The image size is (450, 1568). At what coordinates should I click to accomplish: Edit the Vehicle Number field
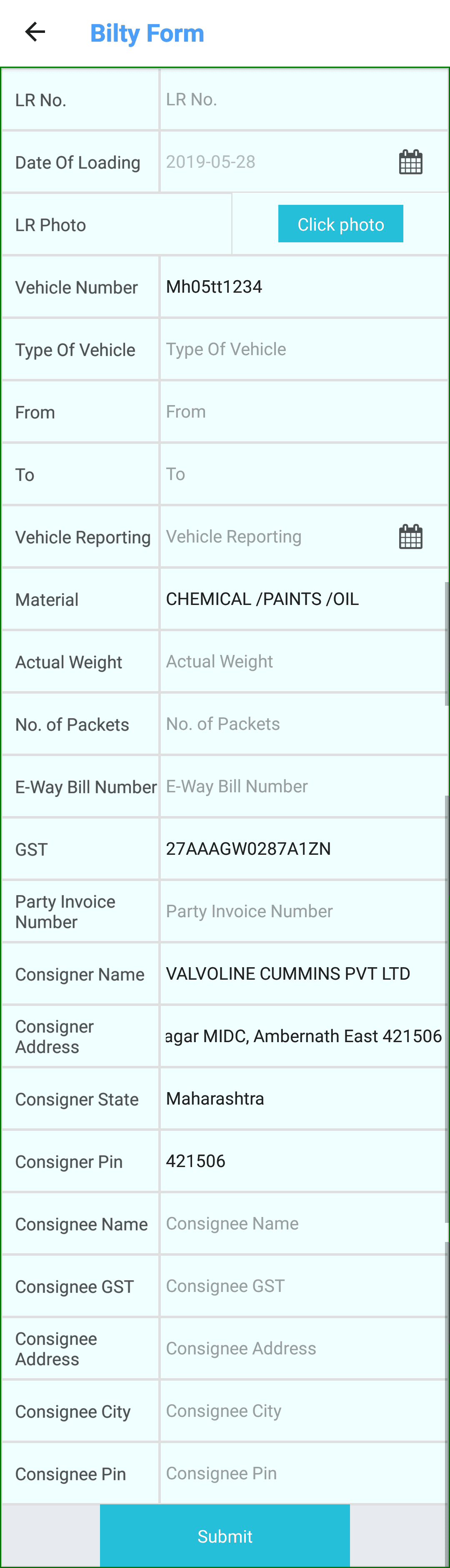pos(303,287)
